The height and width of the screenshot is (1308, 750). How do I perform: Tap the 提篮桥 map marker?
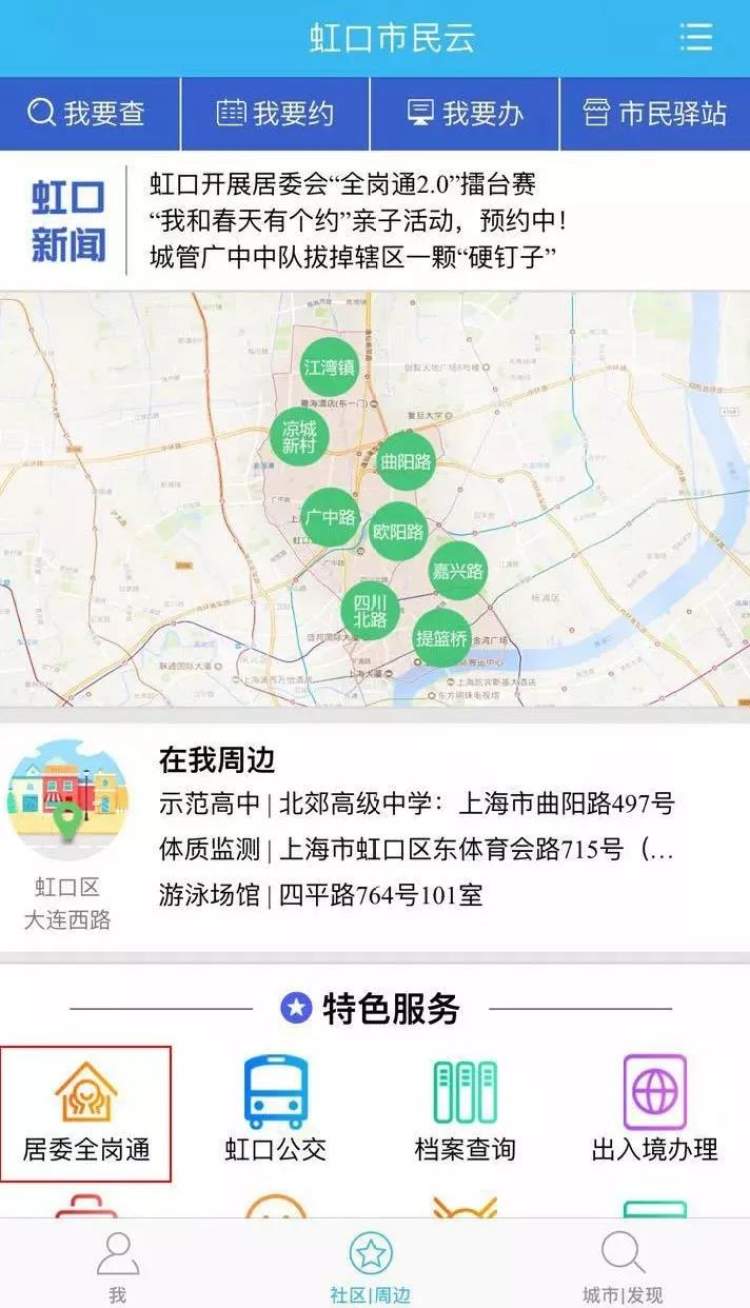coord(441,638)
